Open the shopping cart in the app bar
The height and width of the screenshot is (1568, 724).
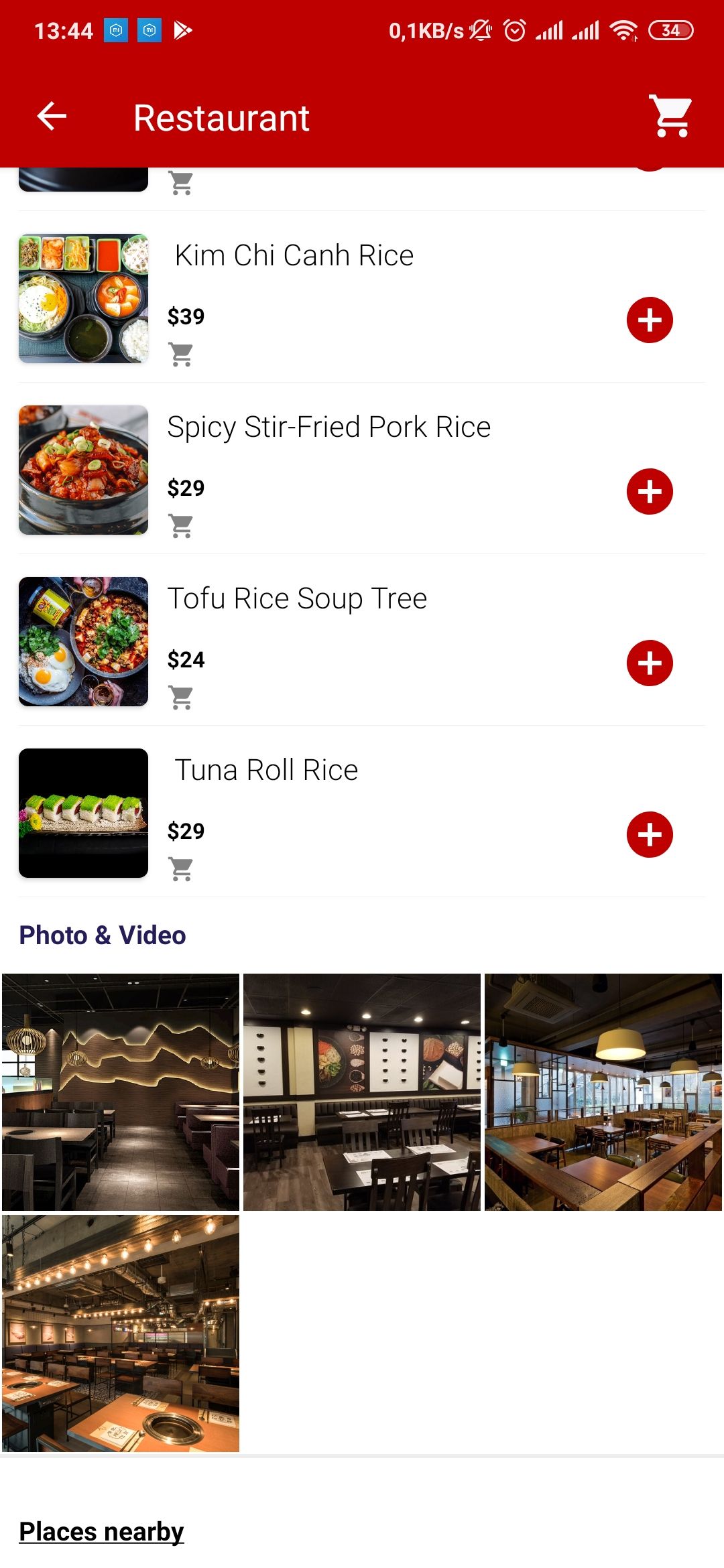click(671, 117)
